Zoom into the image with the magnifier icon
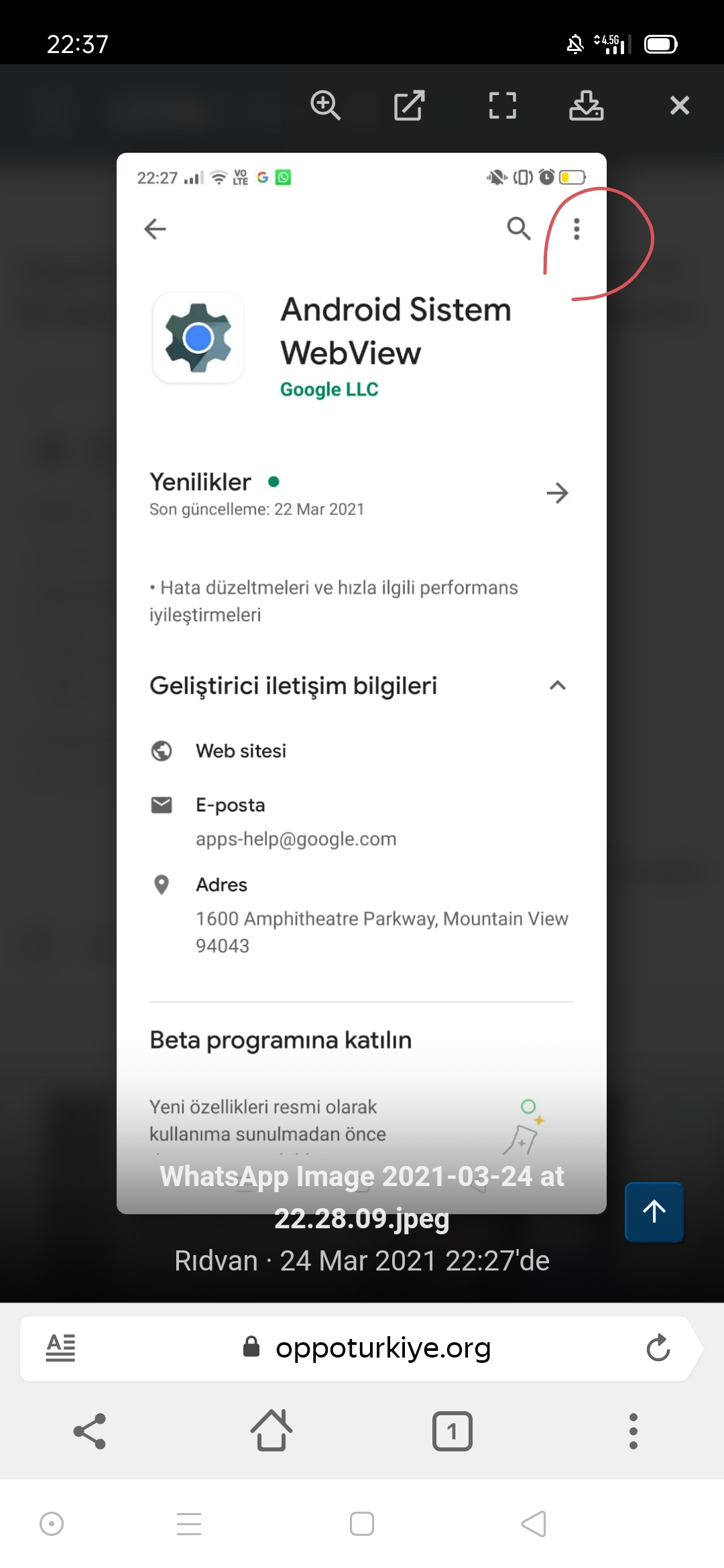 (326, 105)
